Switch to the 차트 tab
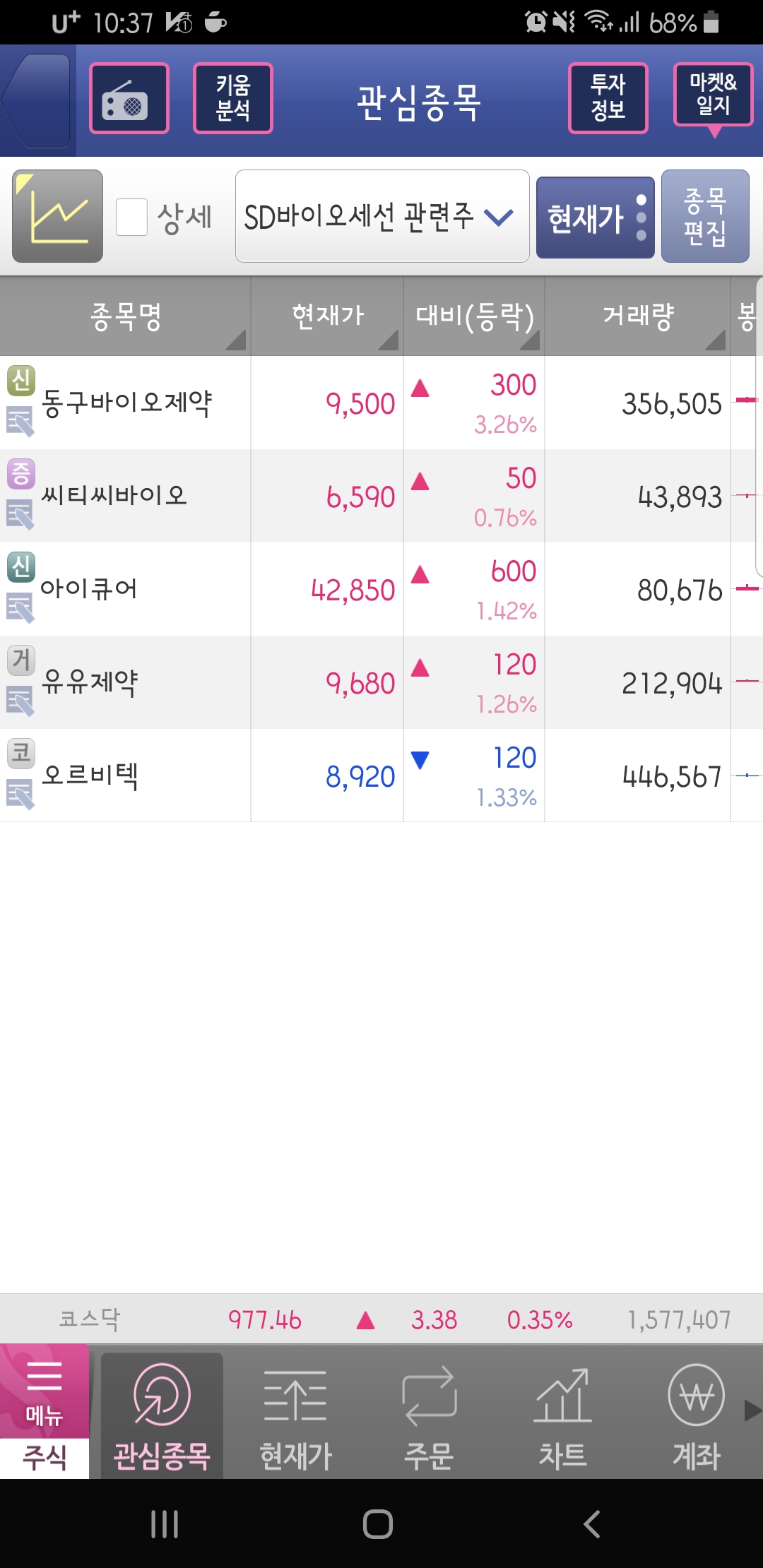Viewport: 763px width, 1568px height. (x=563, y=1416)
